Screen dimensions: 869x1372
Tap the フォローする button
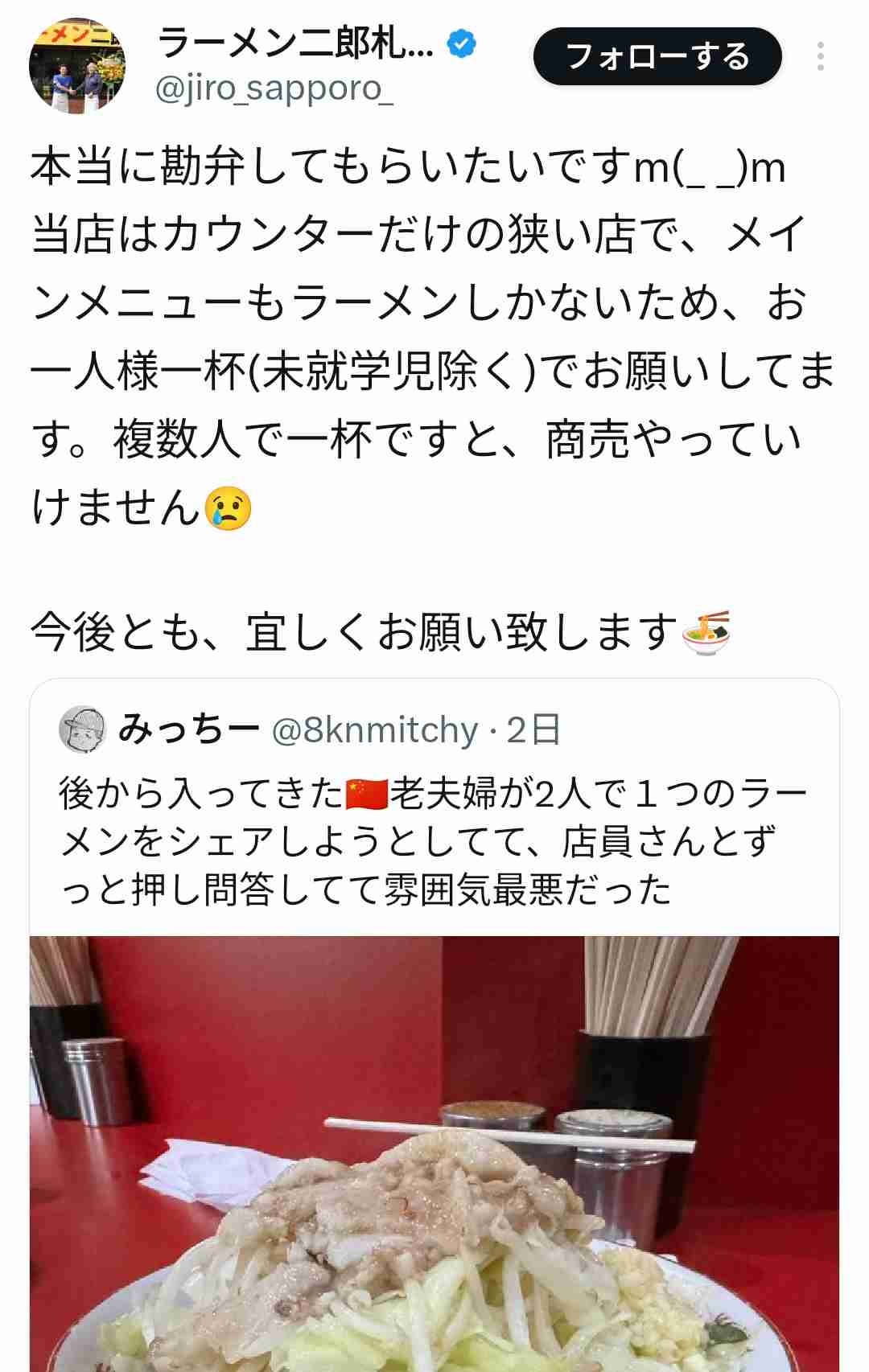(x=657, y=57)
